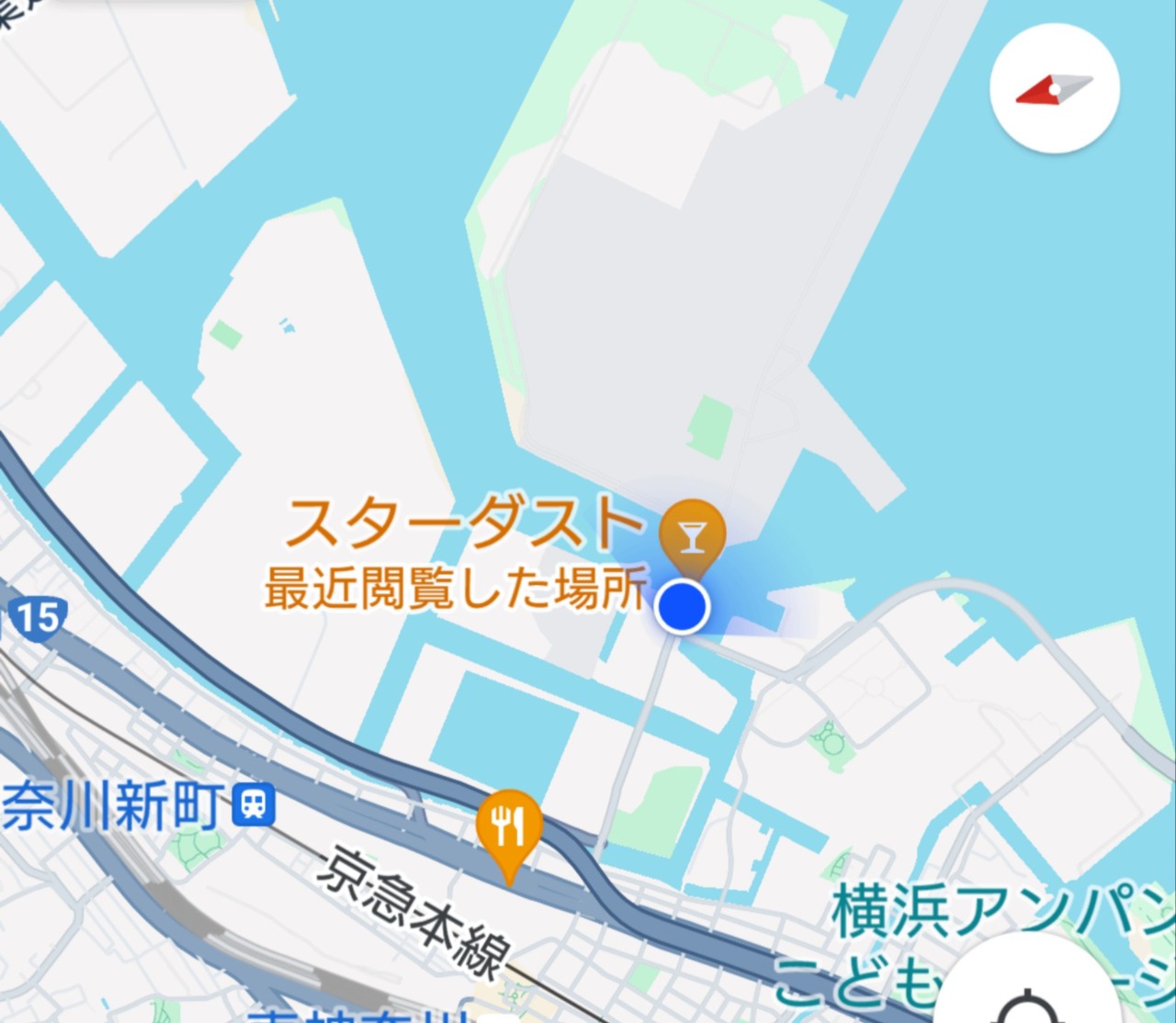1176x1023 pixels.
Task: Open the orange restaurant pin near 京急本線
Action: 508,828
